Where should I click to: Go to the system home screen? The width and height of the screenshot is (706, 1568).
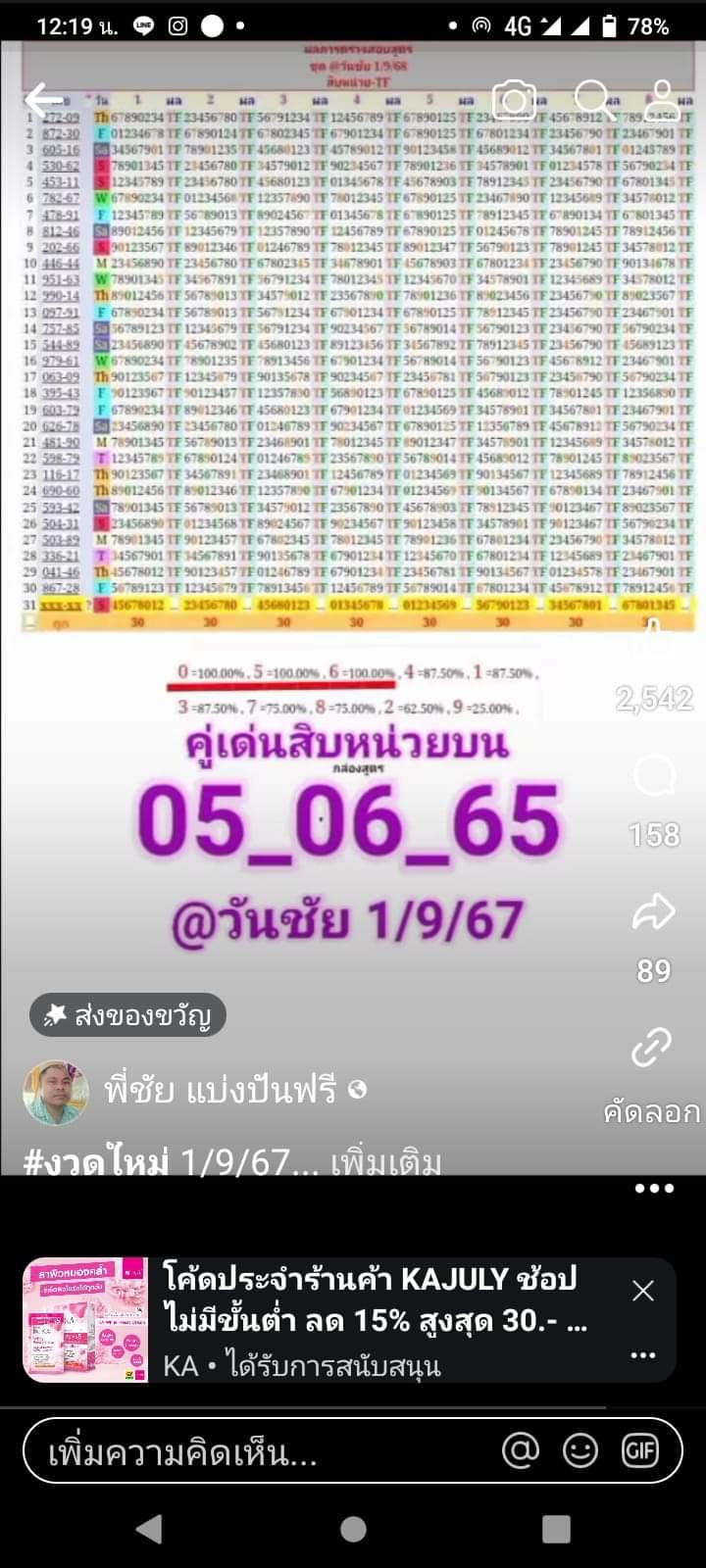(x=353, y=1529)
